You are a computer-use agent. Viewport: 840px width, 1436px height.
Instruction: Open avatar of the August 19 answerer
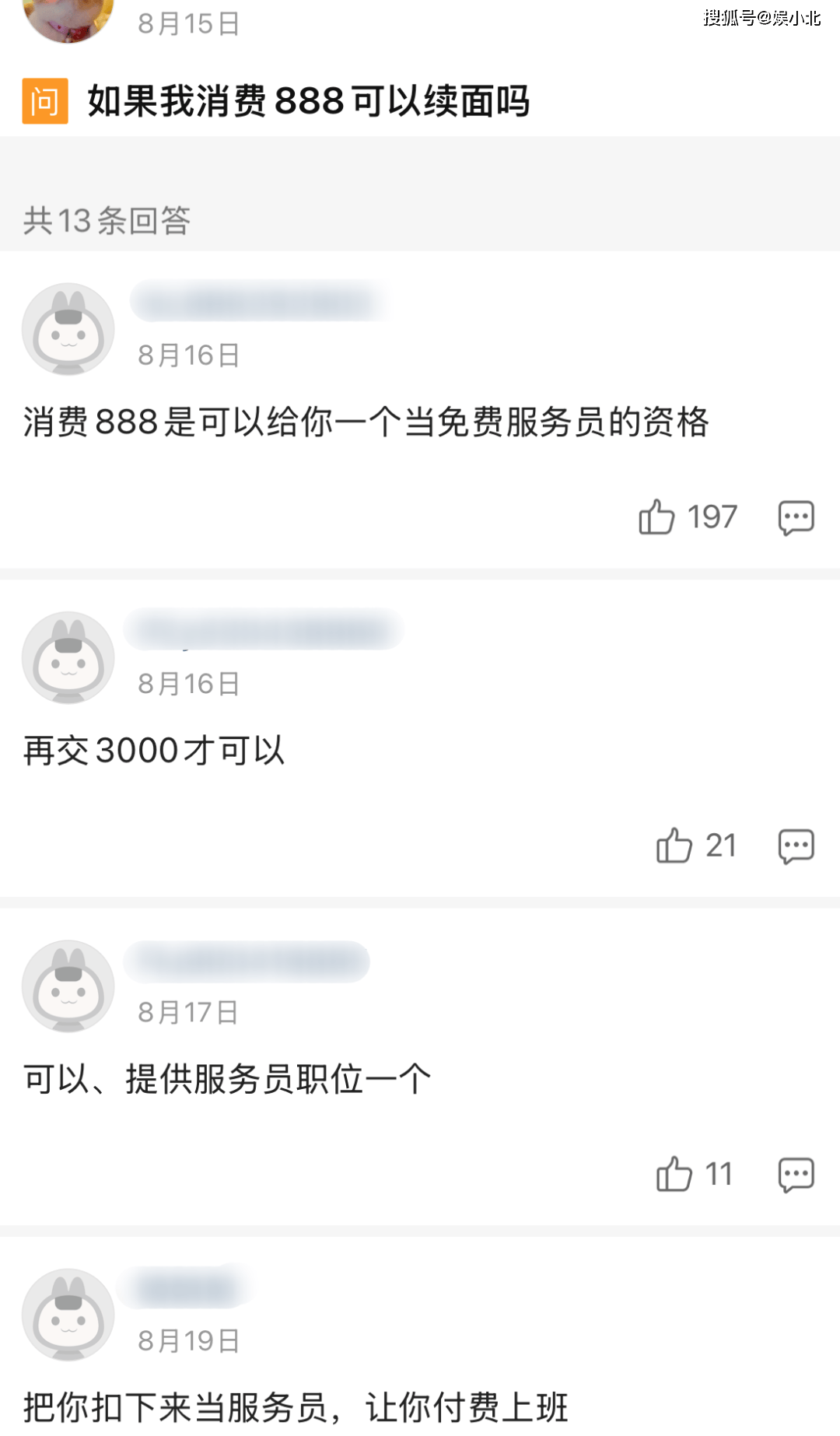click(68, 1315)
